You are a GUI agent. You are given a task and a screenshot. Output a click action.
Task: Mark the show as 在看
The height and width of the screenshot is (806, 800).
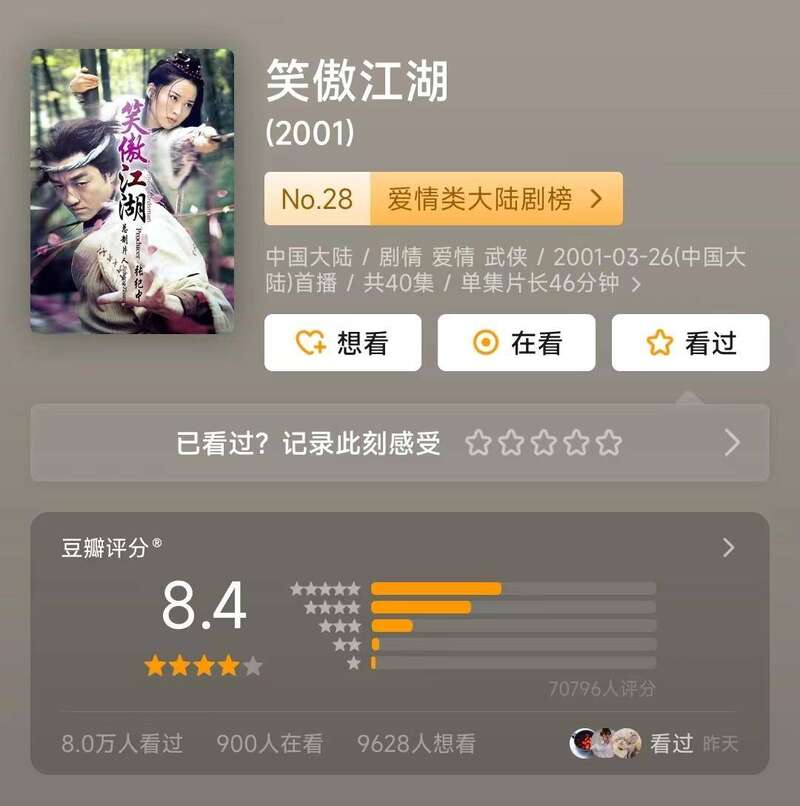516,343
